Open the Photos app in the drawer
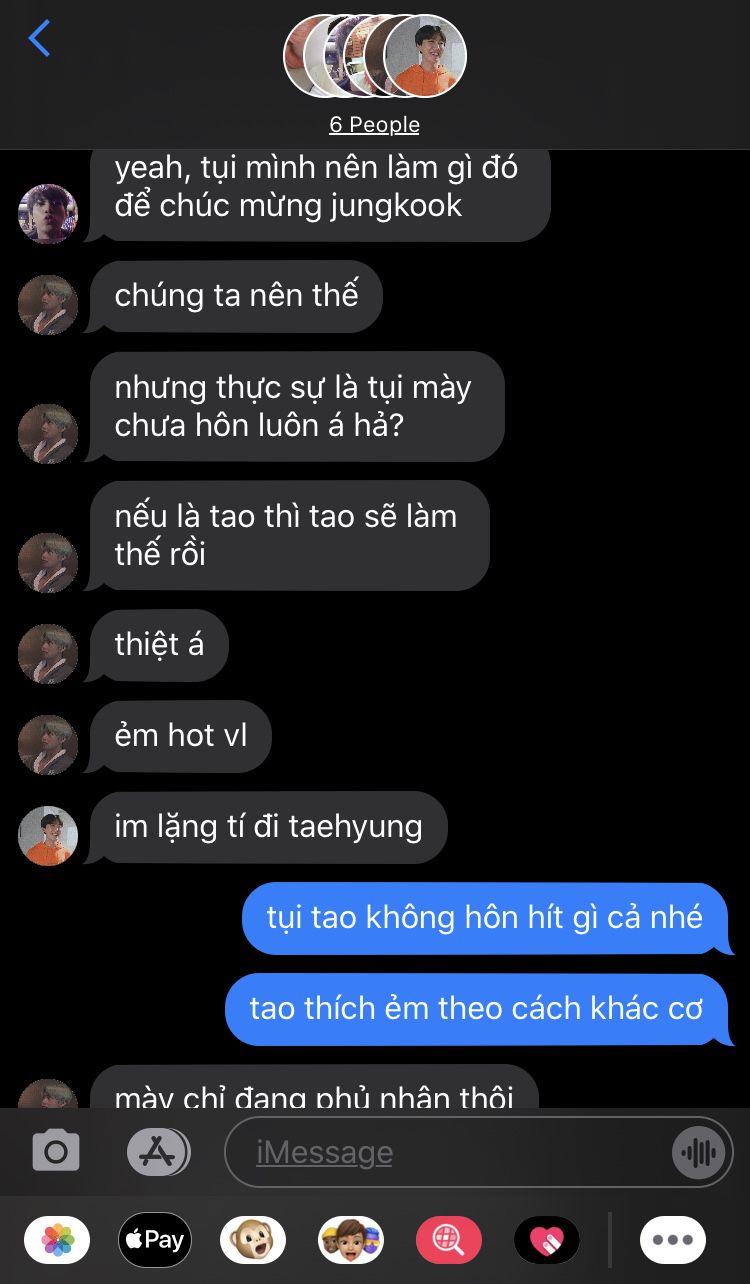Viewport: 750px width, 1284px height. point(57,1240)
